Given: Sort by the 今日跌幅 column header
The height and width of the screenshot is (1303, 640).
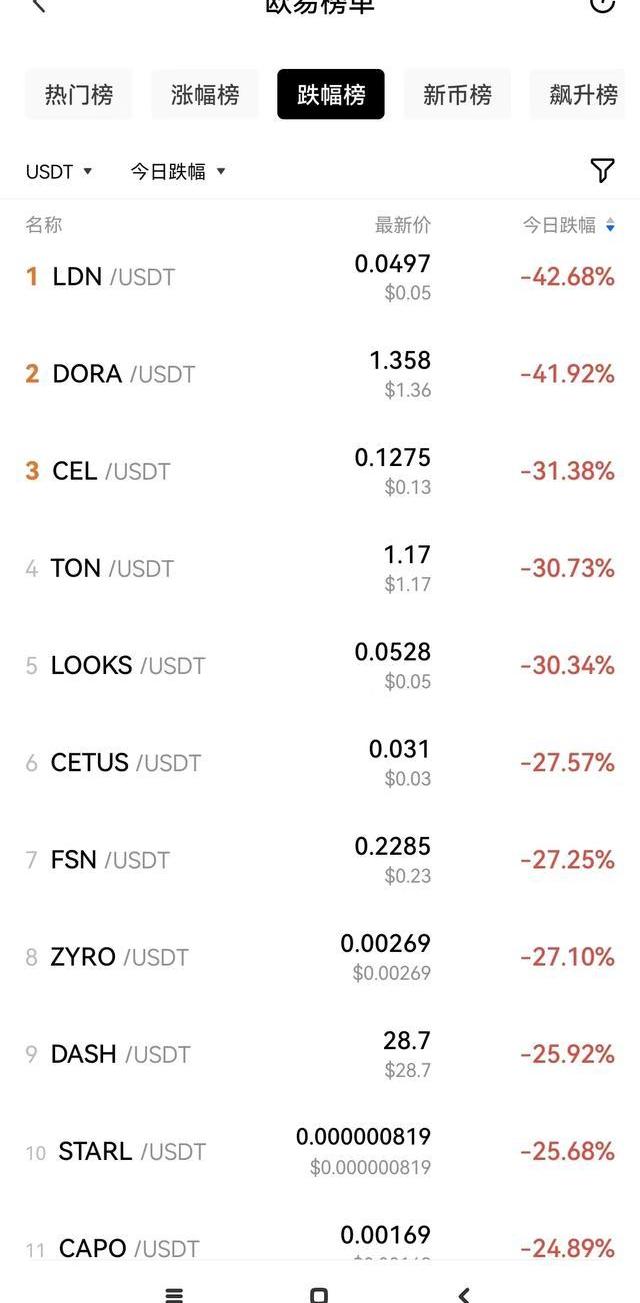Looking at the screenshot, I should coord(568,226).
